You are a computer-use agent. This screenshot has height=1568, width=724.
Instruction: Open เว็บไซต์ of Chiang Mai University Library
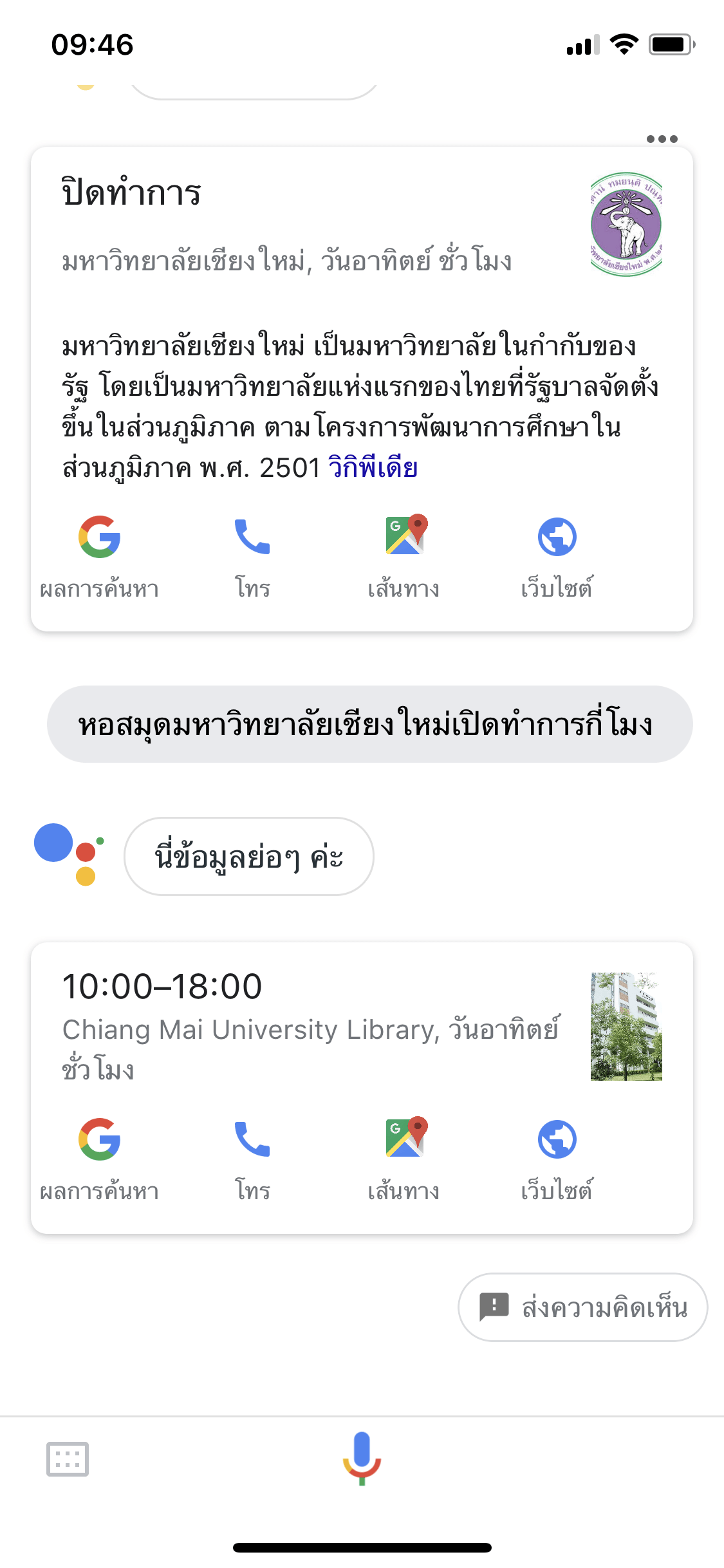click(557, 1157)
